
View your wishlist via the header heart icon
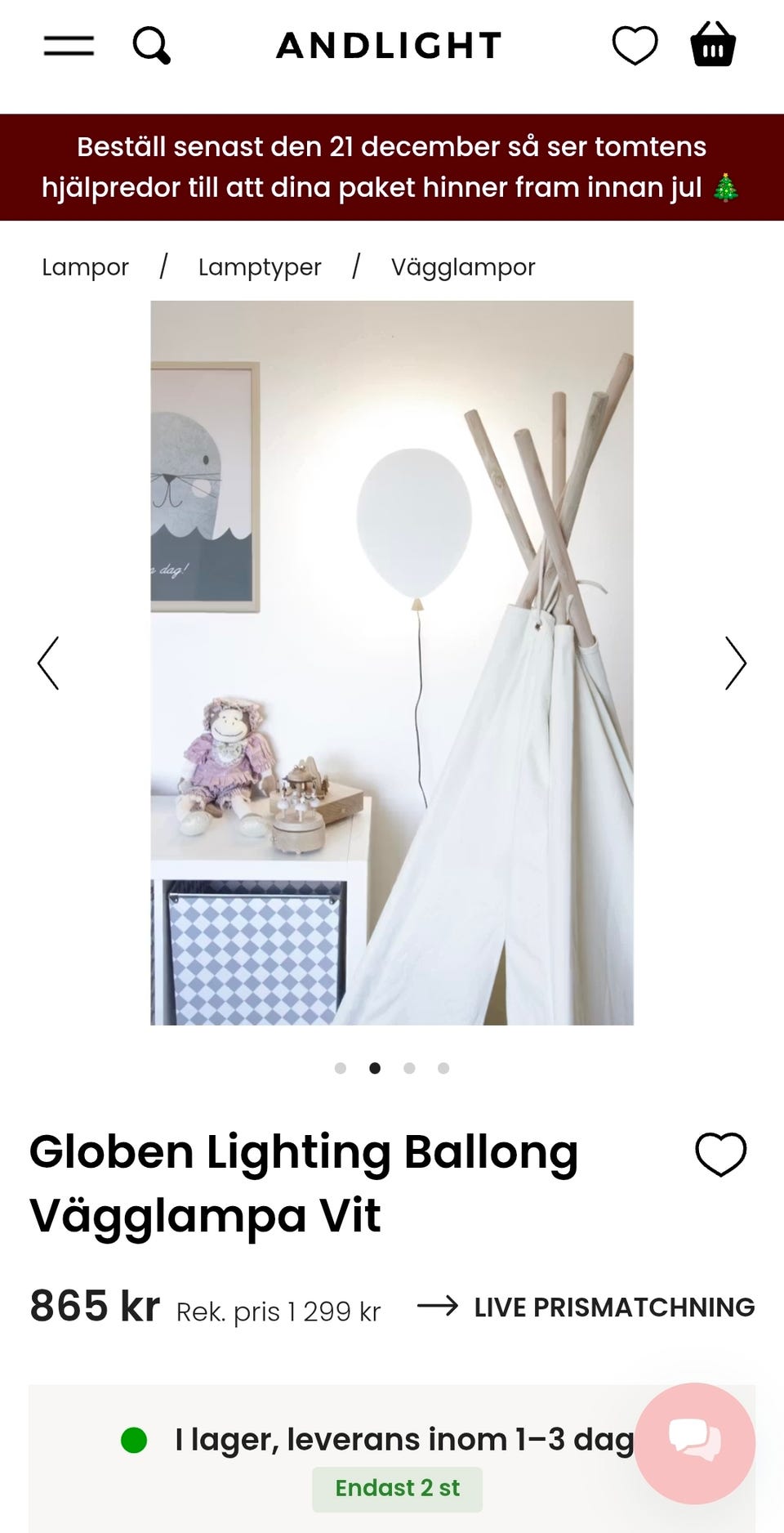635,45
